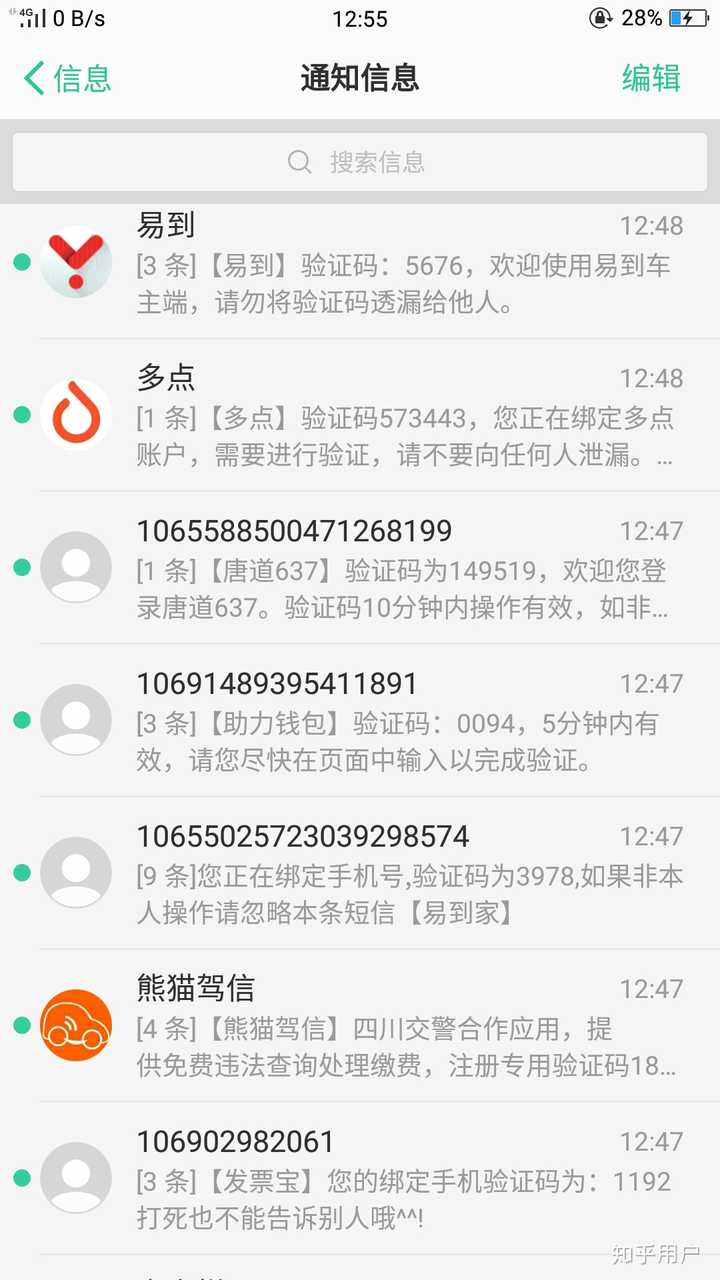View the 助力钱包 verification message
The image size is (720, 1280).
pos(400,721)
